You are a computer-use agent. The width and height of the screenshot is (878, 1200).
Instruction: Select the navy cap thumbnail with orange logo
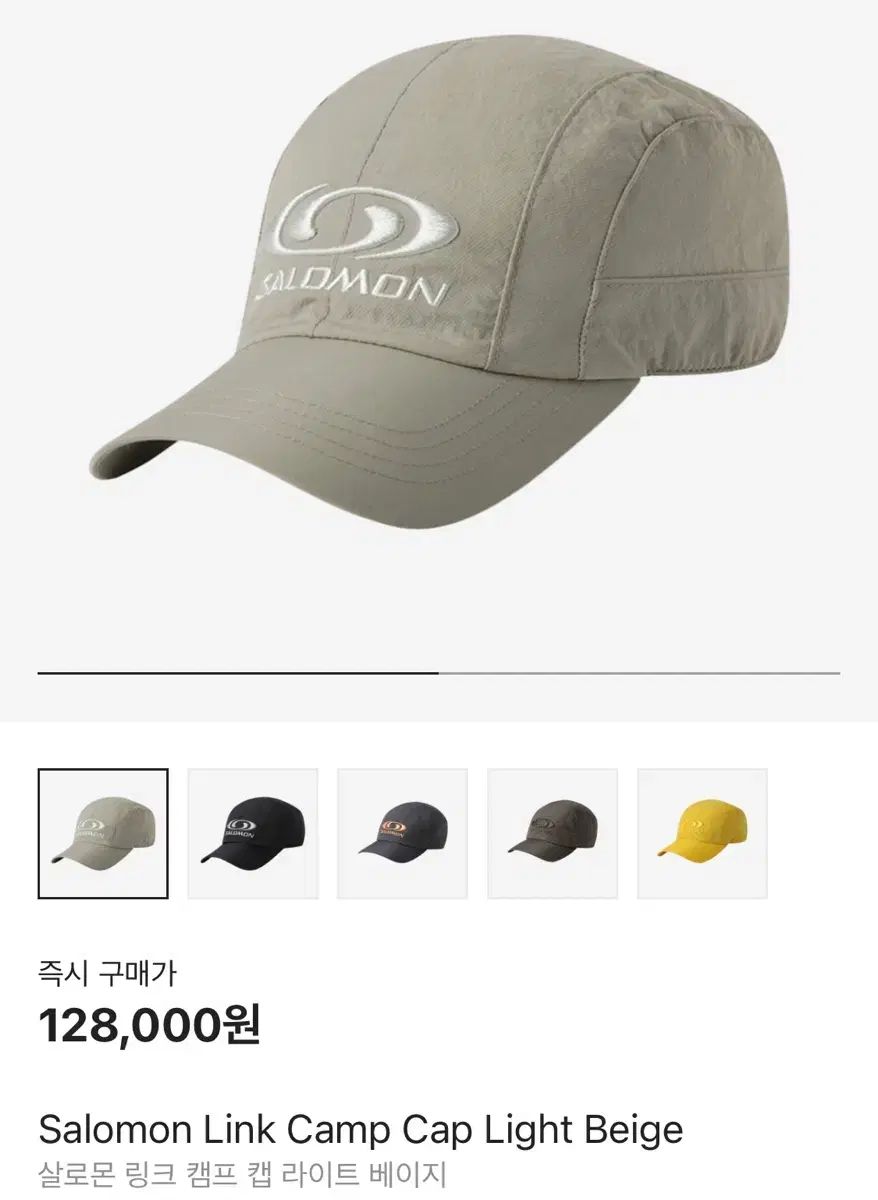[x=400, y=831]
